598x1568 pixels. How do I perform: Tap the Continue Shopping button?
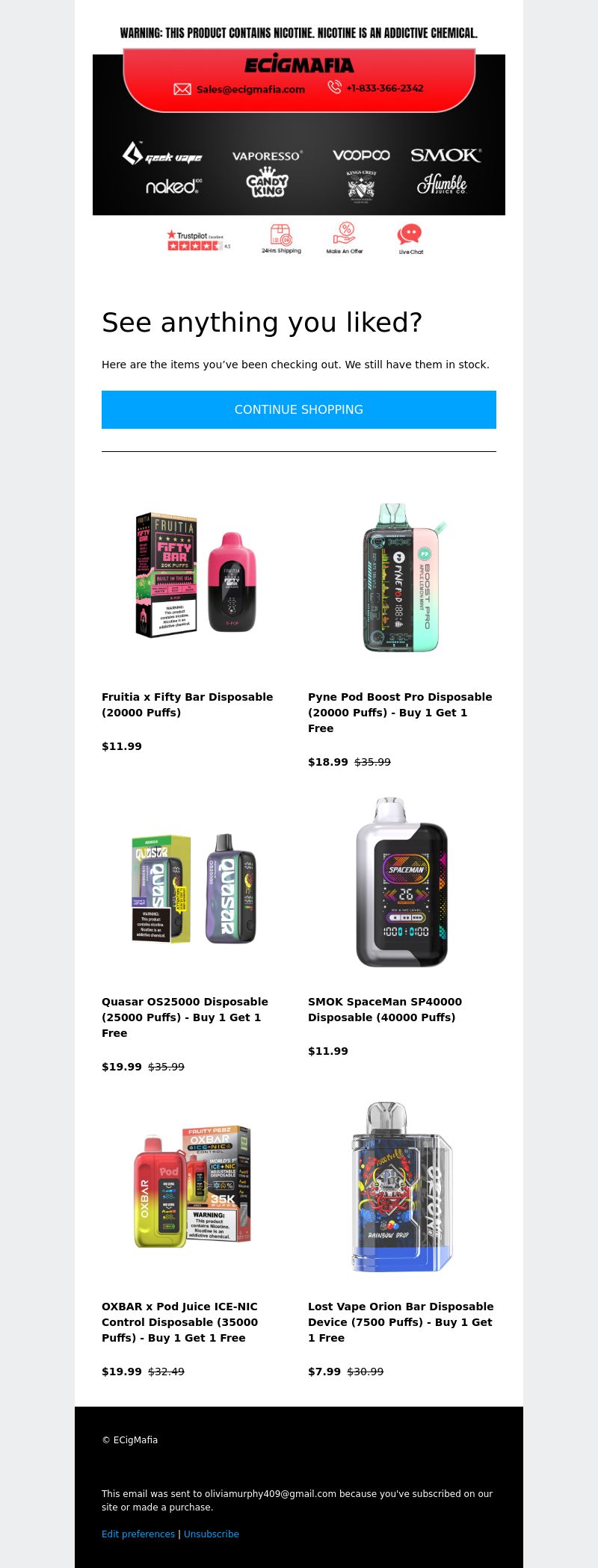[x=299, y=409]
